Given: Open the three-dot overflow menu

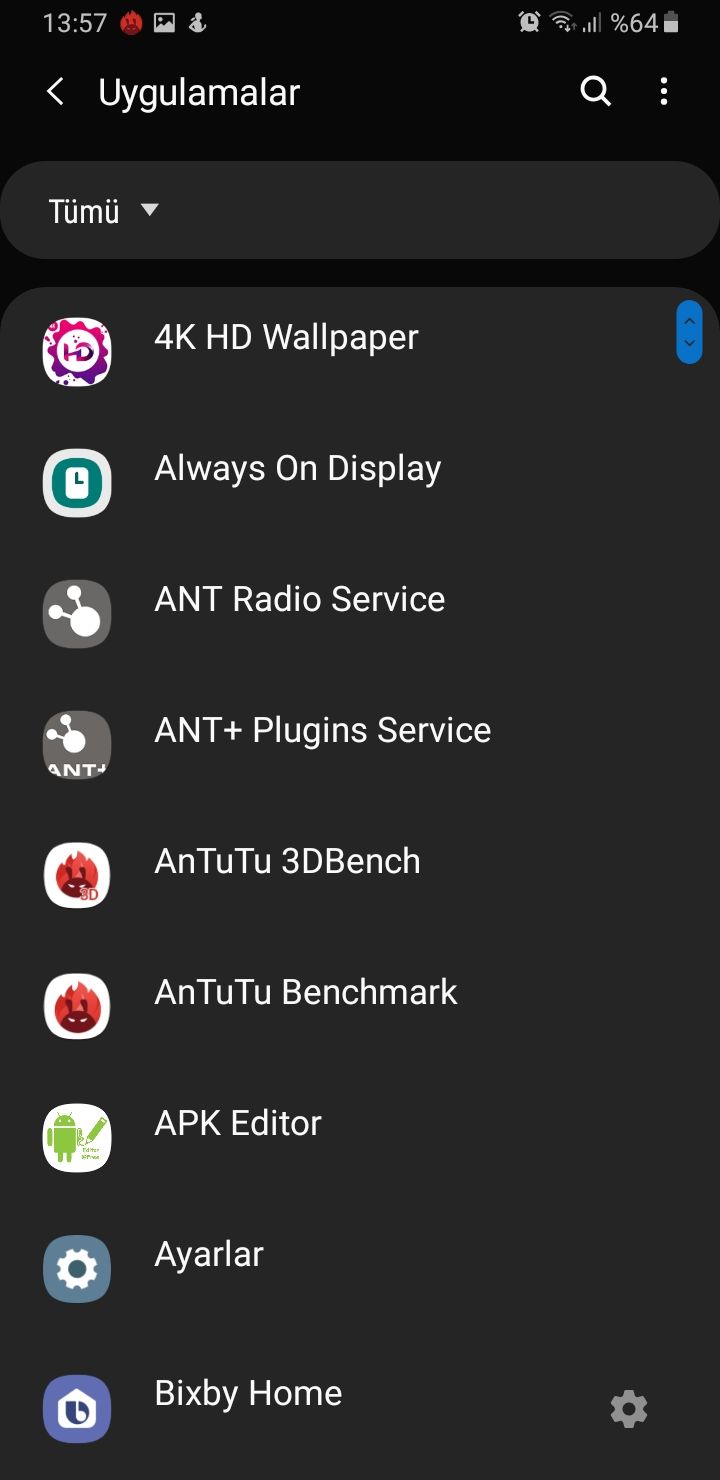Looking at the screenshot, I should click(x=664, y=92).
